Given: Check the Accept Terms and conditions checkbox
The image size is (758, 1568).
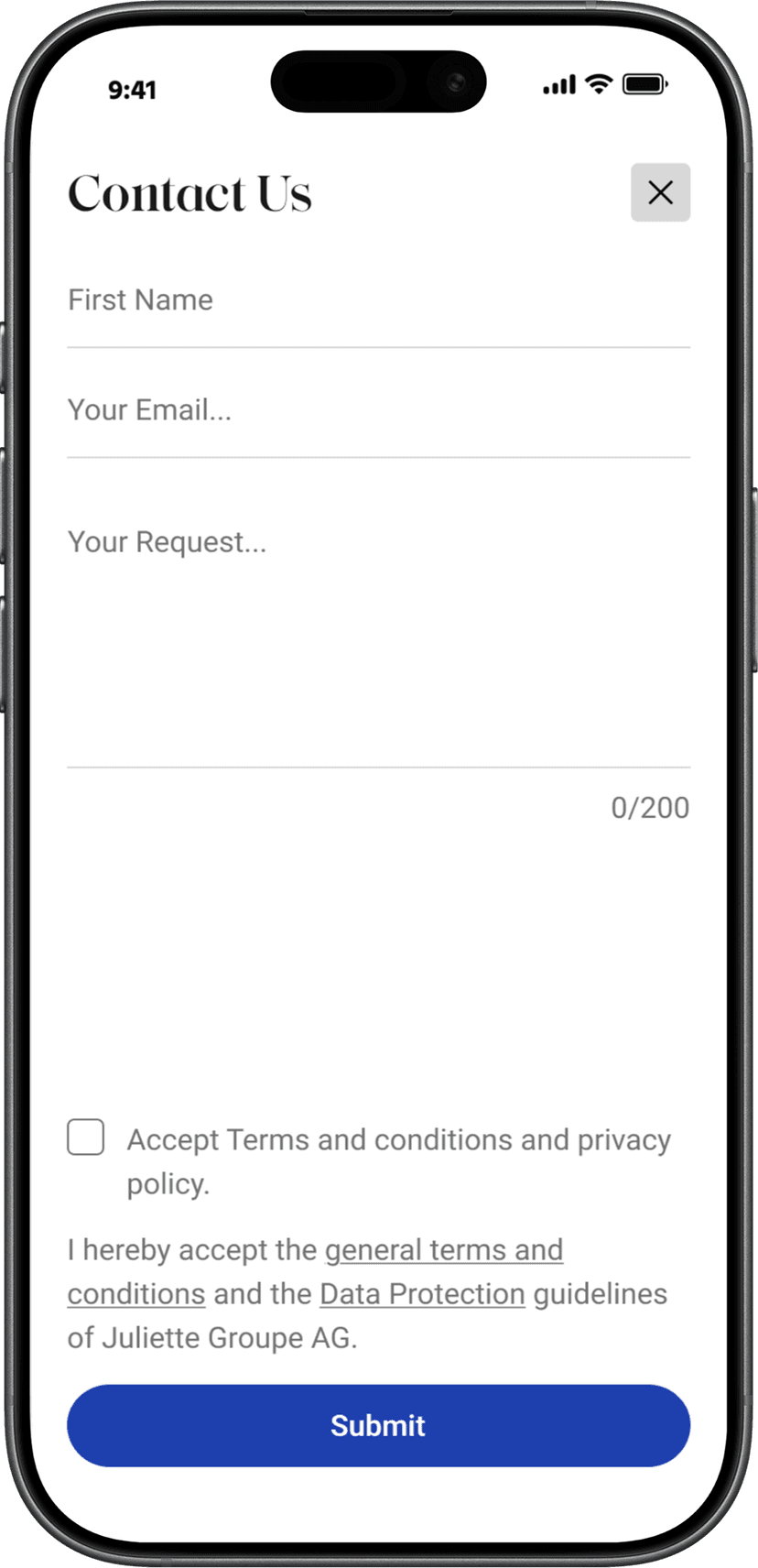Looking at the screenshot, I should click(86, 1138).
